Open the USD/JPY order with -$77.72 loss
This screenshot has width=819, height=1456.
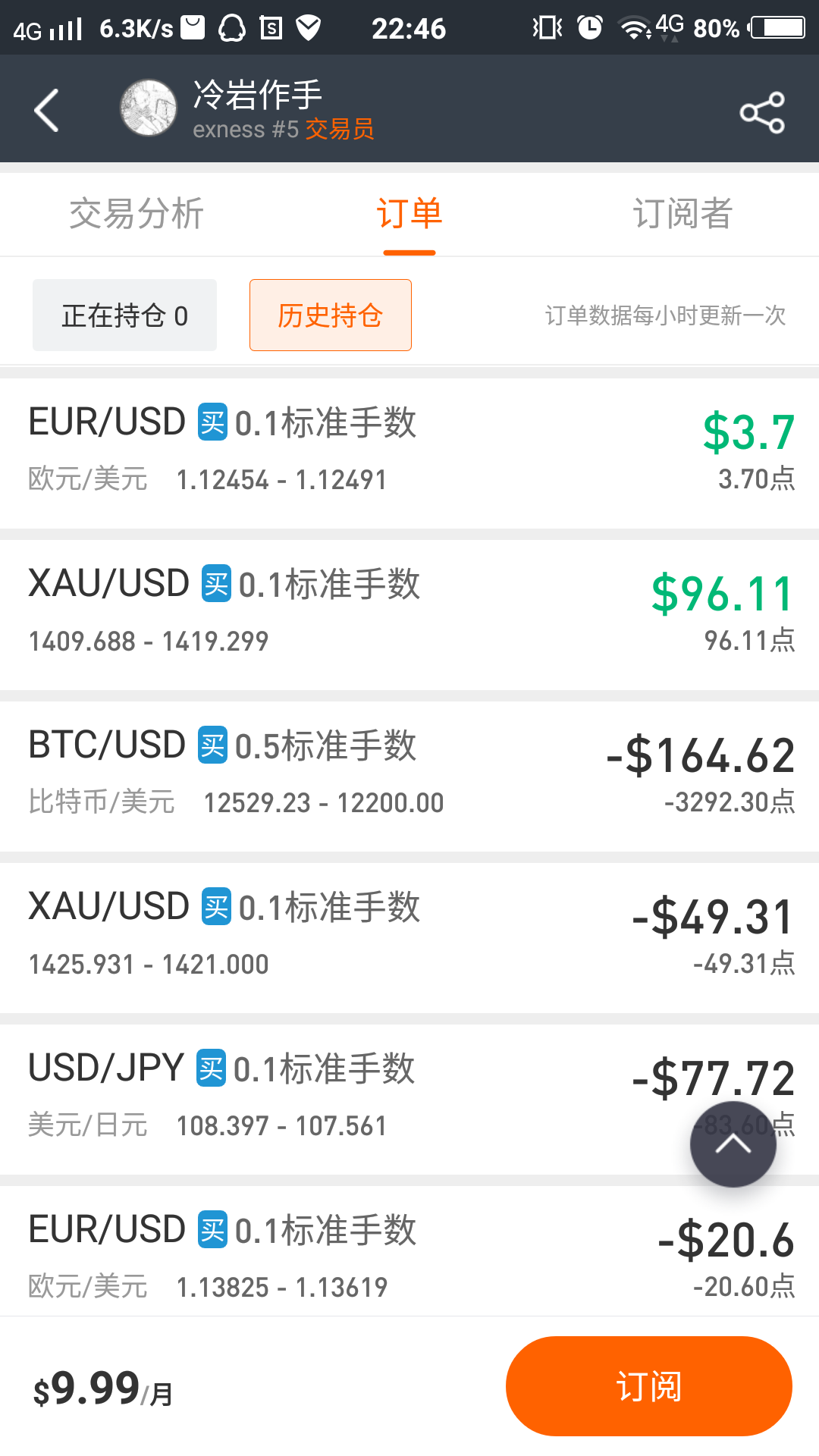pyautogui.click(x=409, y=1099)
